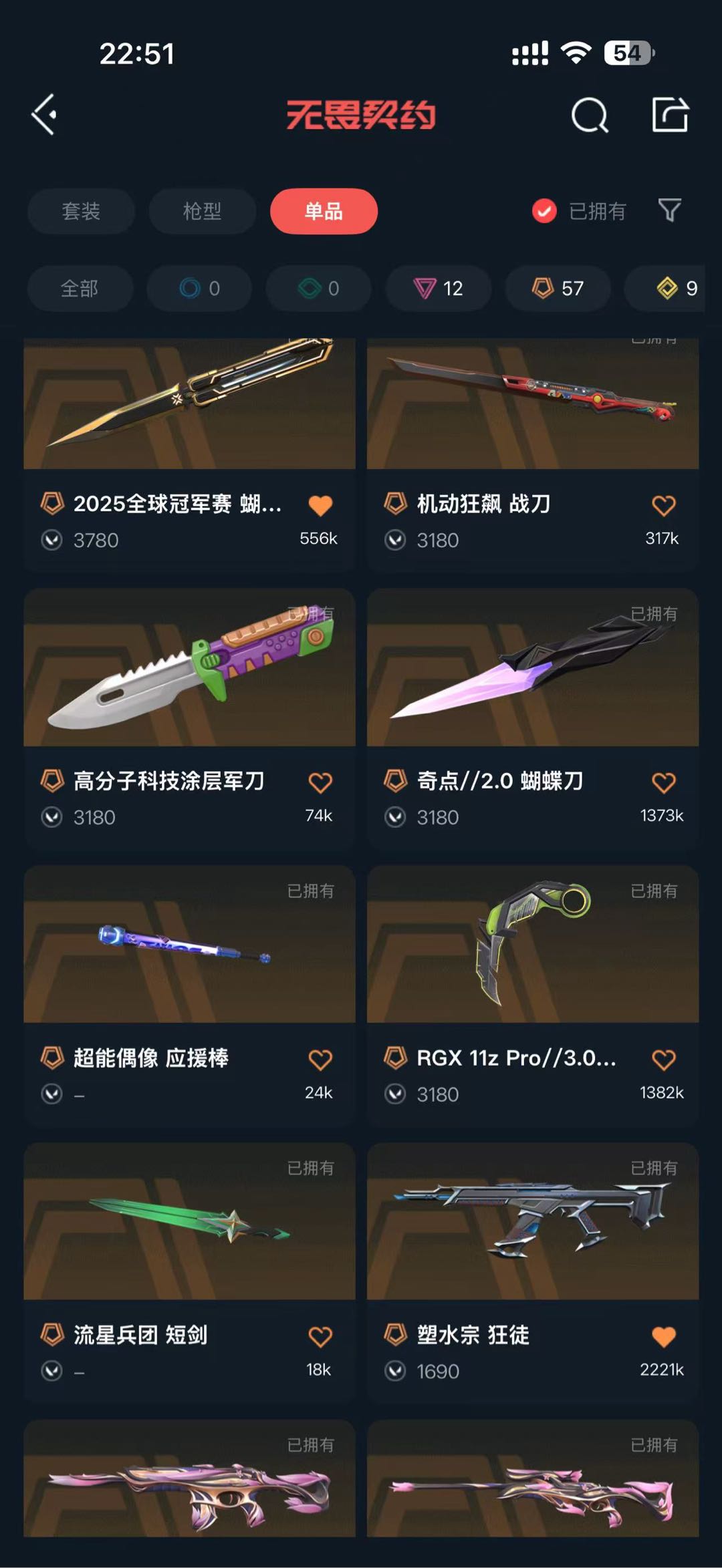Viewport: 722px width, 1568px height.
Task: Favorite the RGX 11z Pro//3.0 skin
Action: [663, 1060]
